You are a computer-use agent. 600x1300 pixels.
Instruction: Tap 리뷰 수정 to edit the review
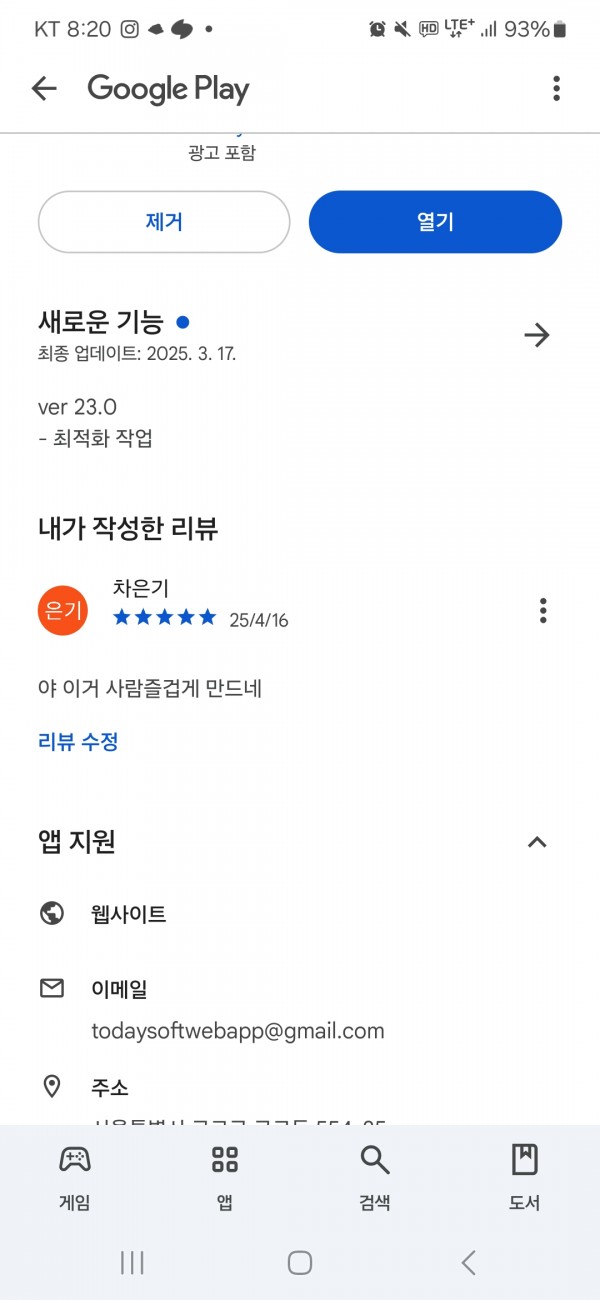[x=78, y=742]
